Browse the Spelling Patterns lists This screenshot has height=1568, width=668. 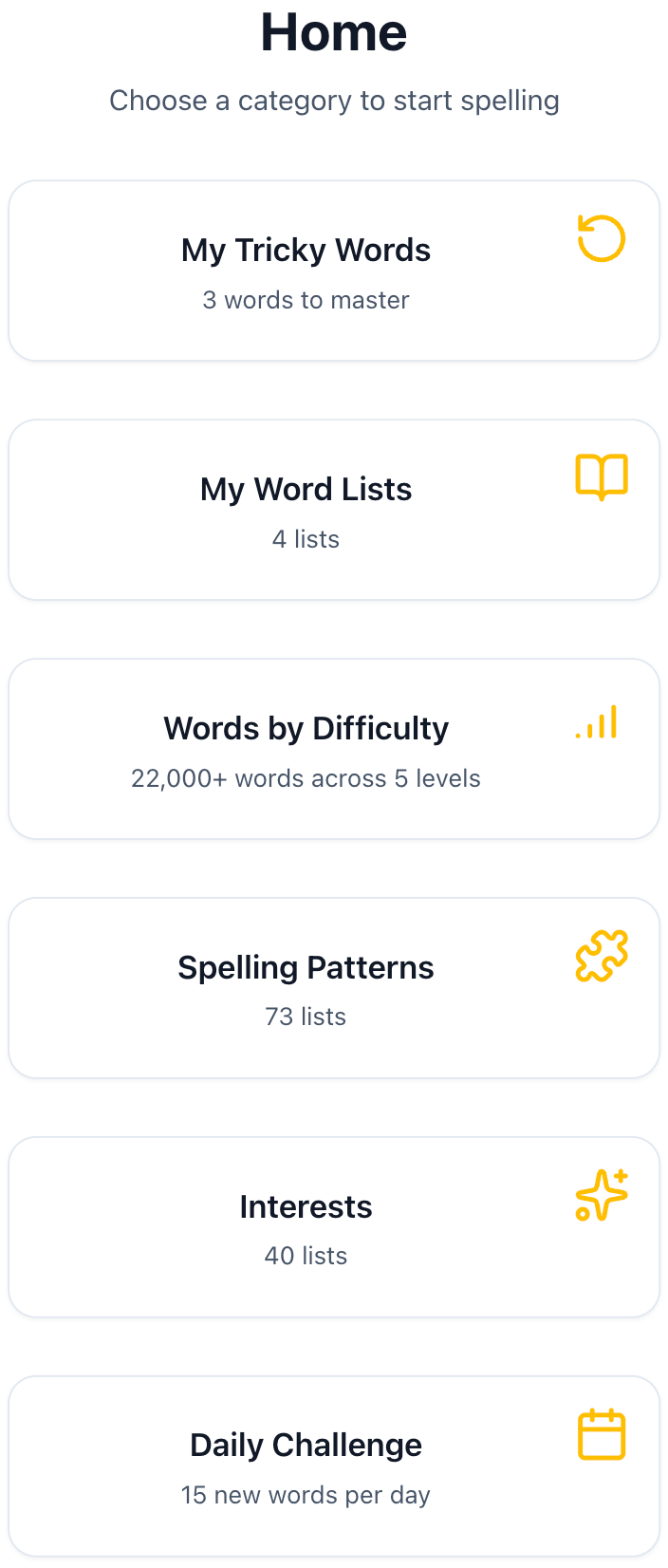click(334, 988)
